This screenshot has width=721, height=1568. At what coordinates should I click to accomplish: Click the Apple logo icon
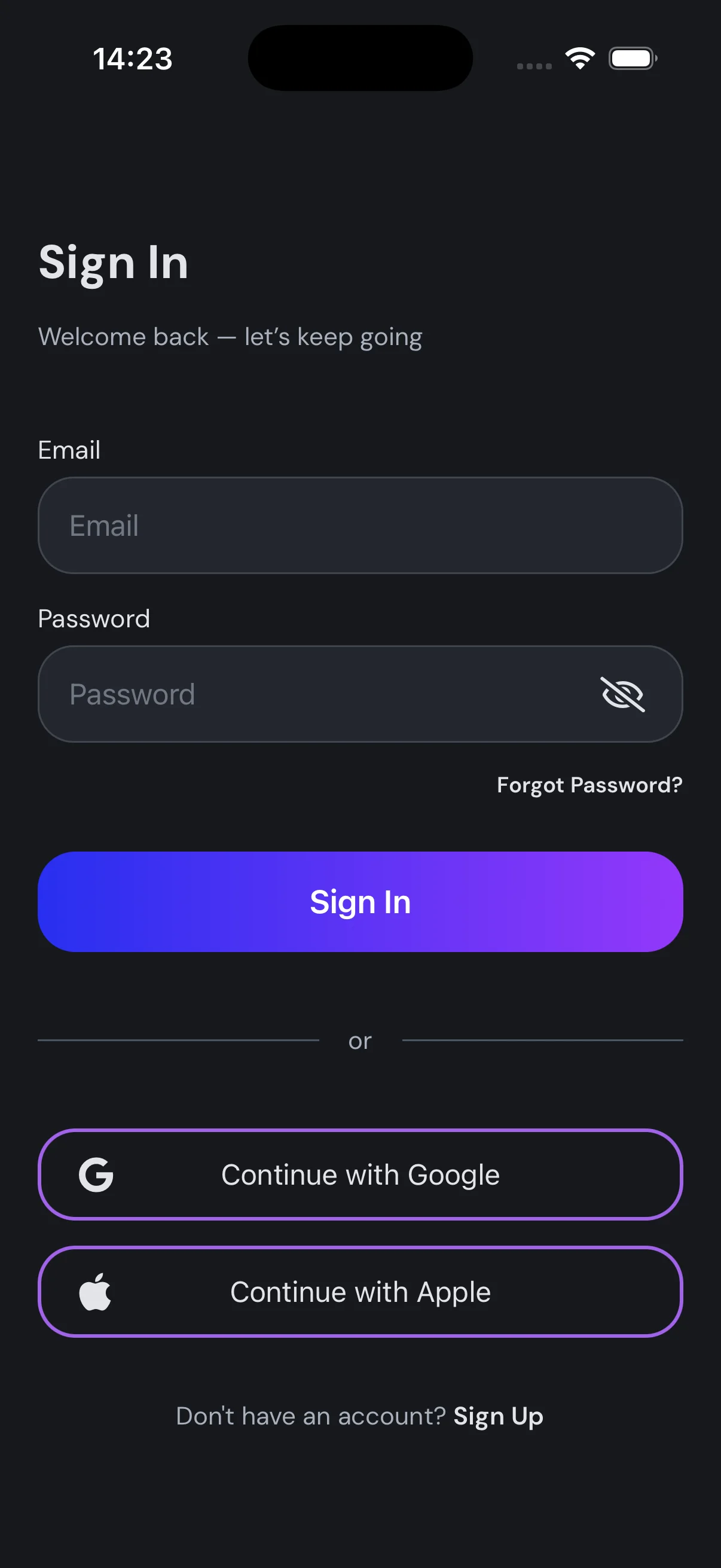coord(96,1292)
